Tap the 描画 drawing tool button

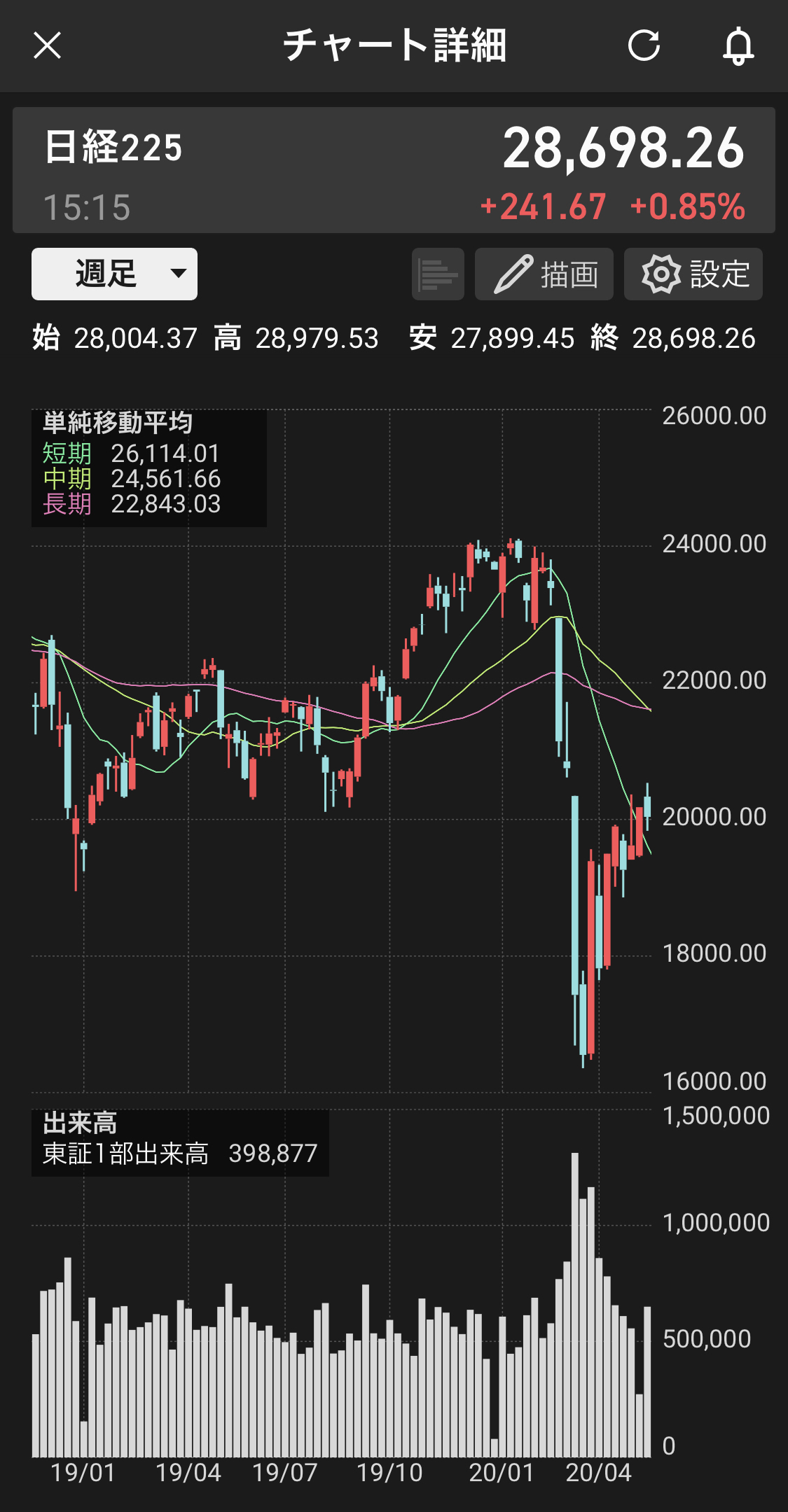544,274
